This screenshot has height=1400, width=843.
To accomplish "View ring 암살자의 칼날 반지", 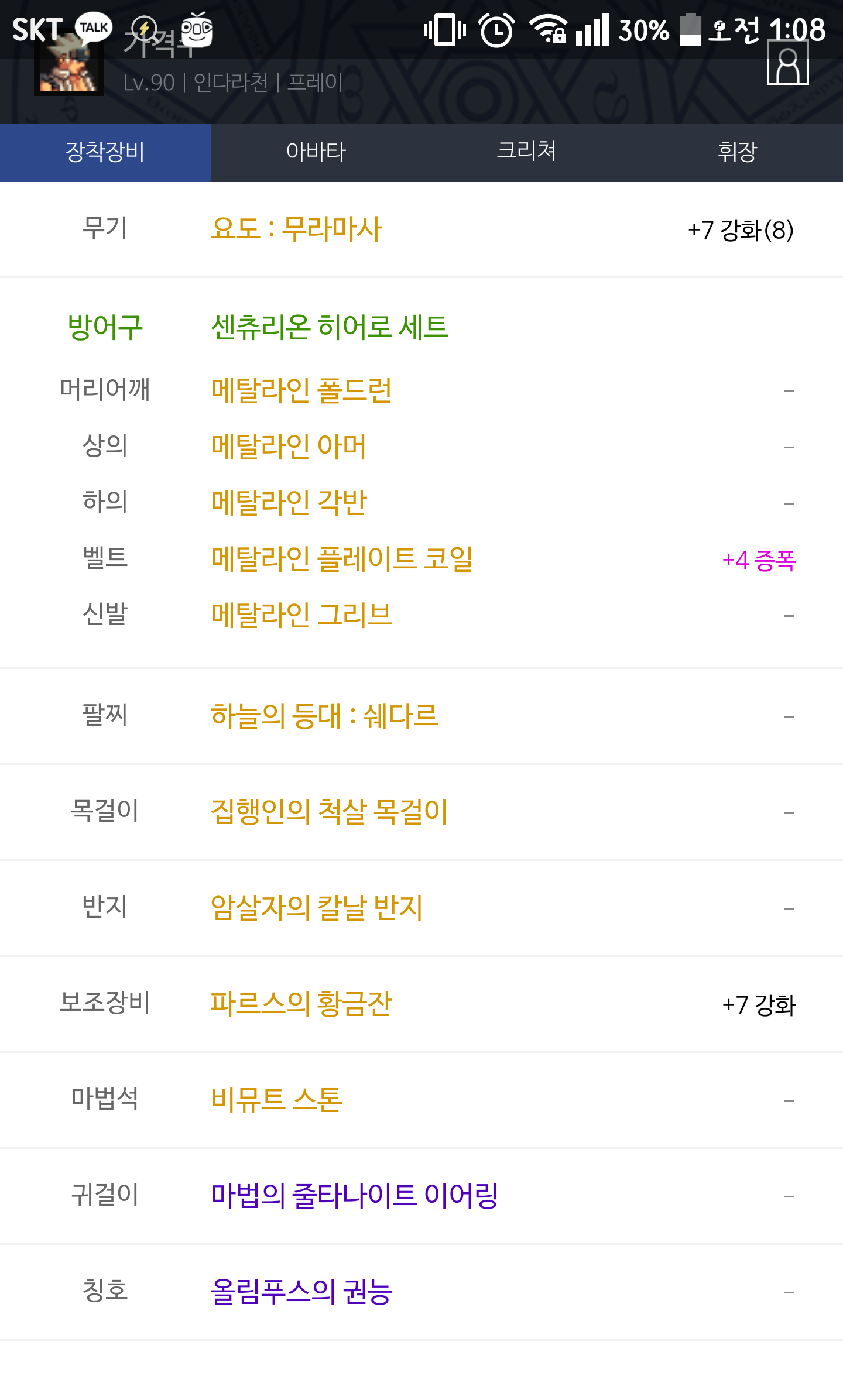I will pos(316,908).
